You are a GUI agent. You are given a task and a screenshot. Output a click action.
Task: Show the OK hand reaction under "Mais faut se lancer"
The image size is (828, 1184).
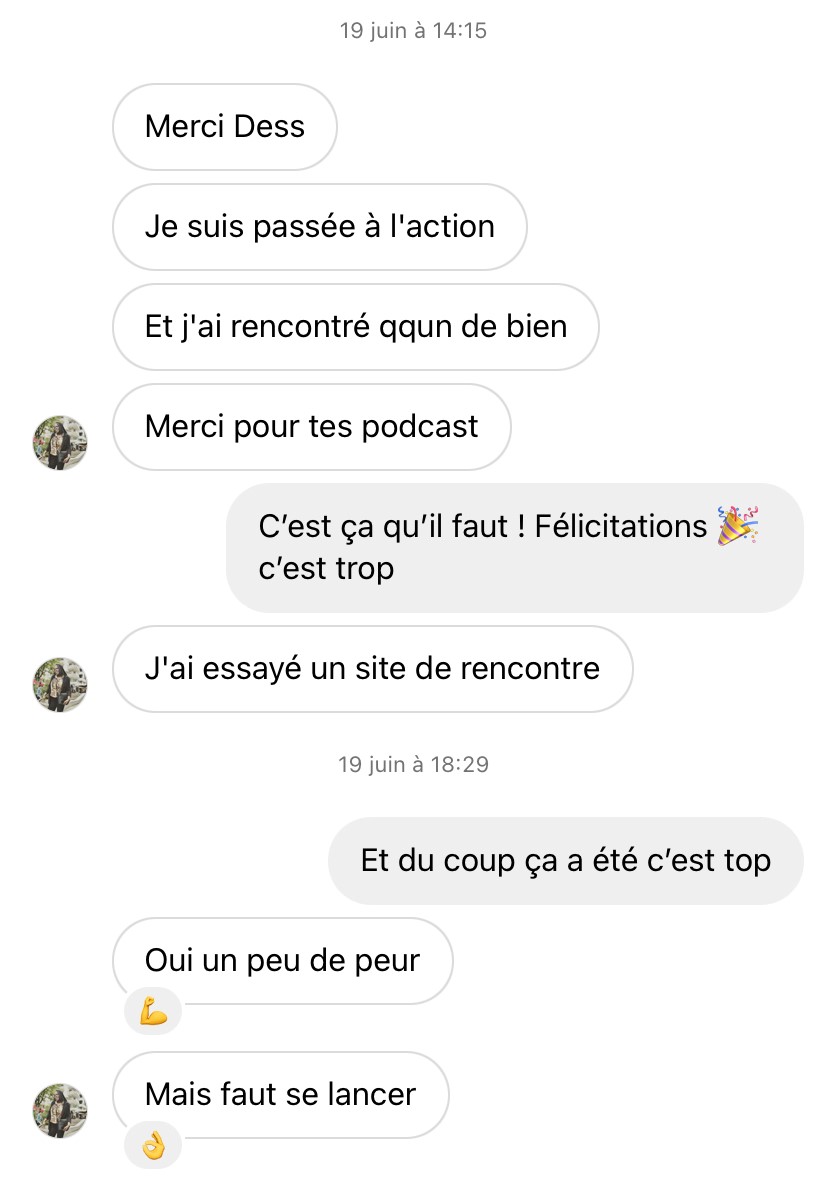tap(153, 1147)
